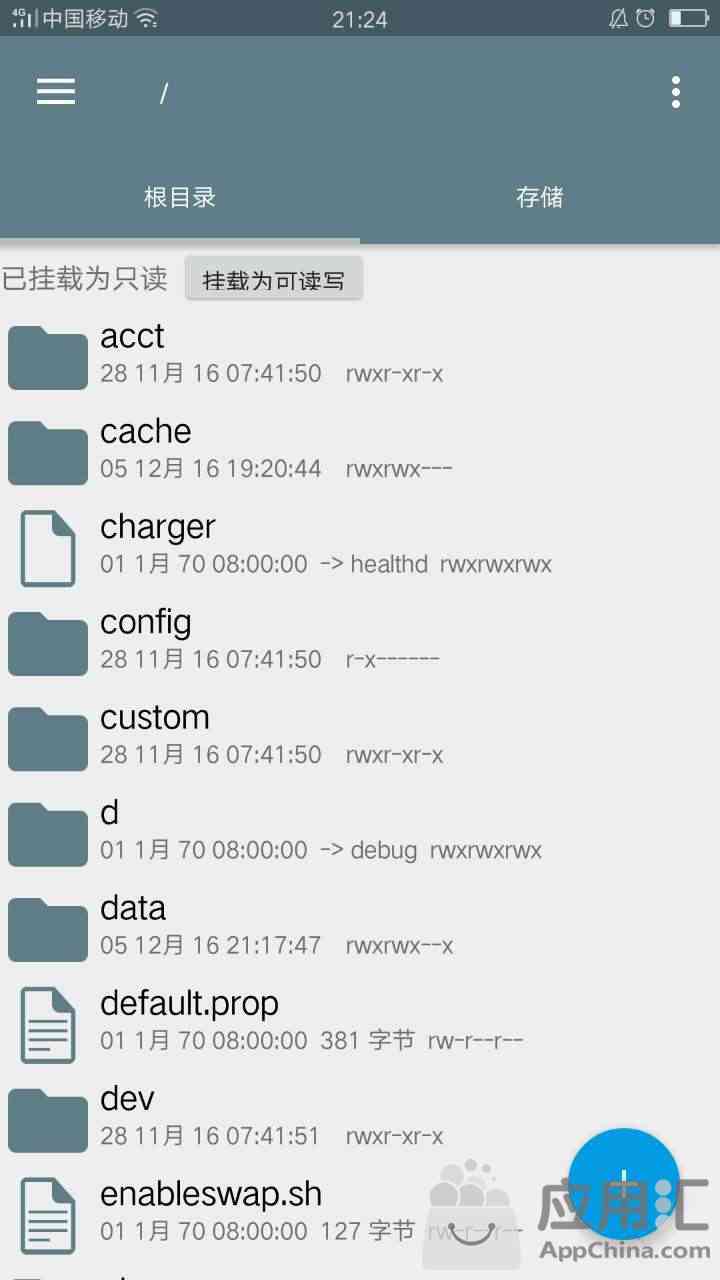The height and width of the screenshot is (1280, 720).
Task: Open the d folder link
Action: pyautogui.click(x=360, y=832)
